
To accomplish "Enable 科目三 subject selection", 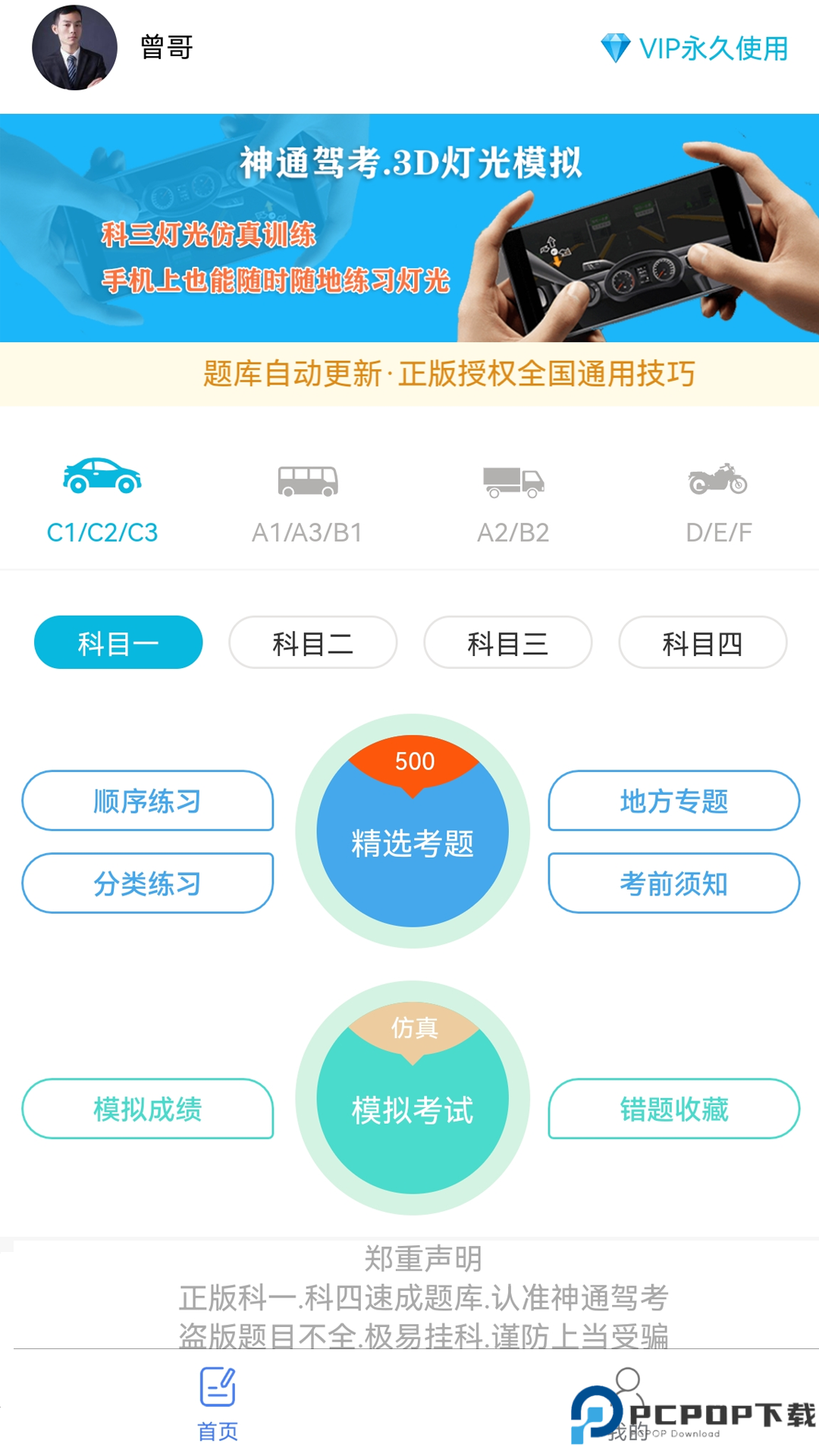I will [507, 642].
